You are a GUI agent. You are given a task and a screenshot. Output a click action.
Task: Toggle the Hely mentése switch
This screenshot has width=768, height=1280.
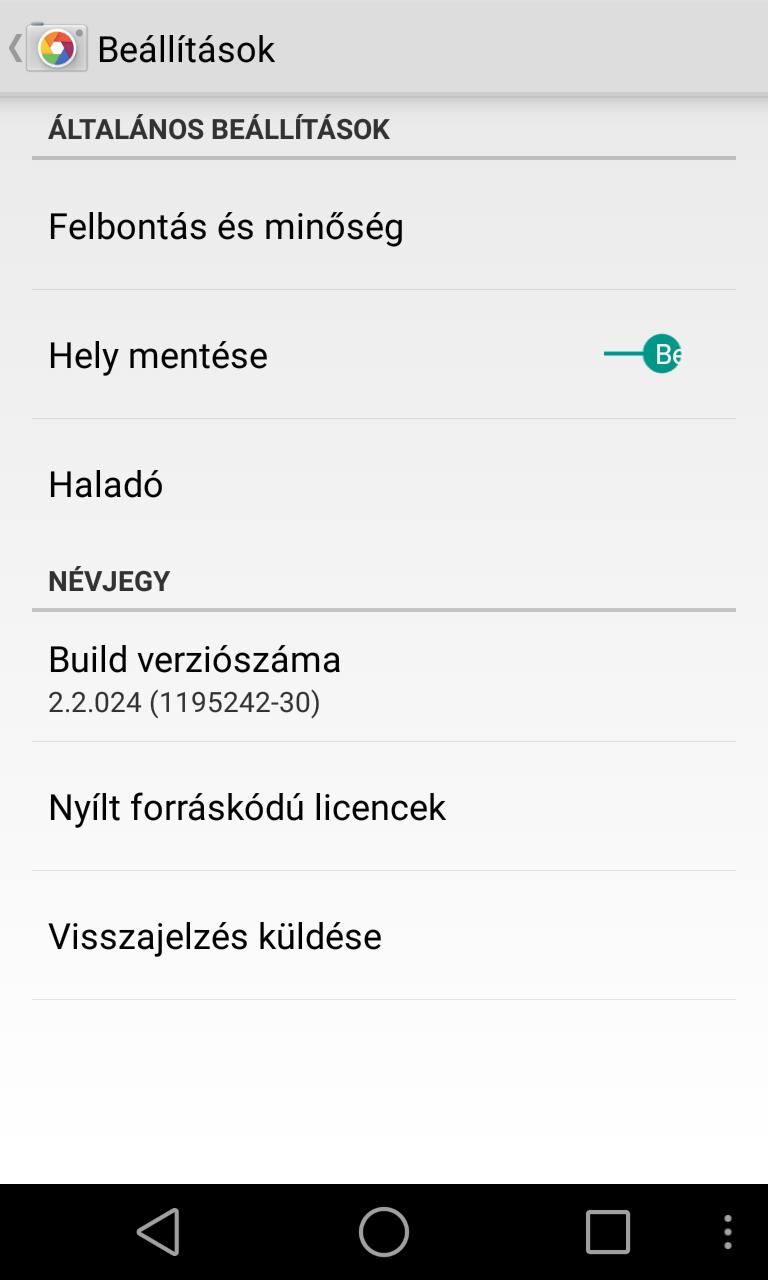pos(642,354)
